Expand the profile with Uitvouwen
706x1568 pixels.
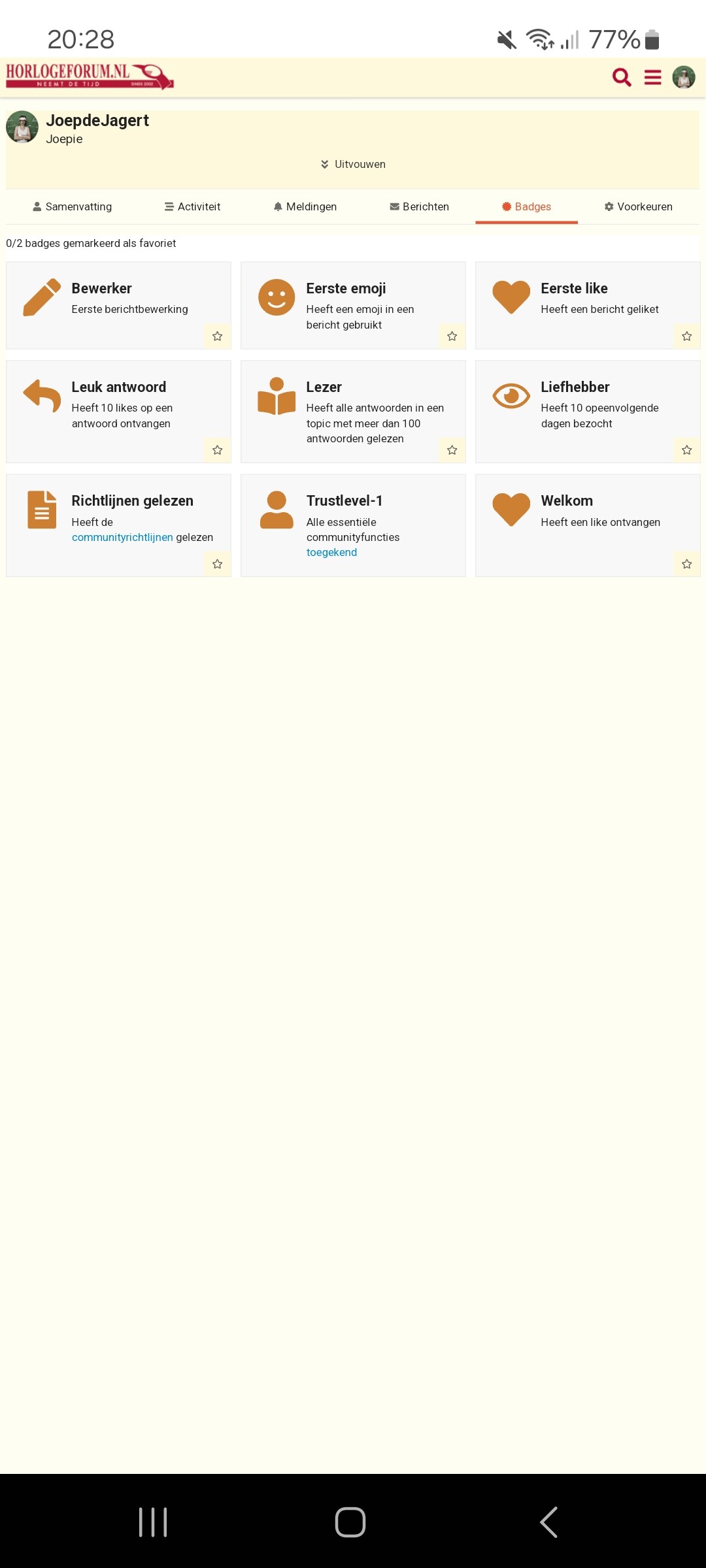[x=353, y=164]
